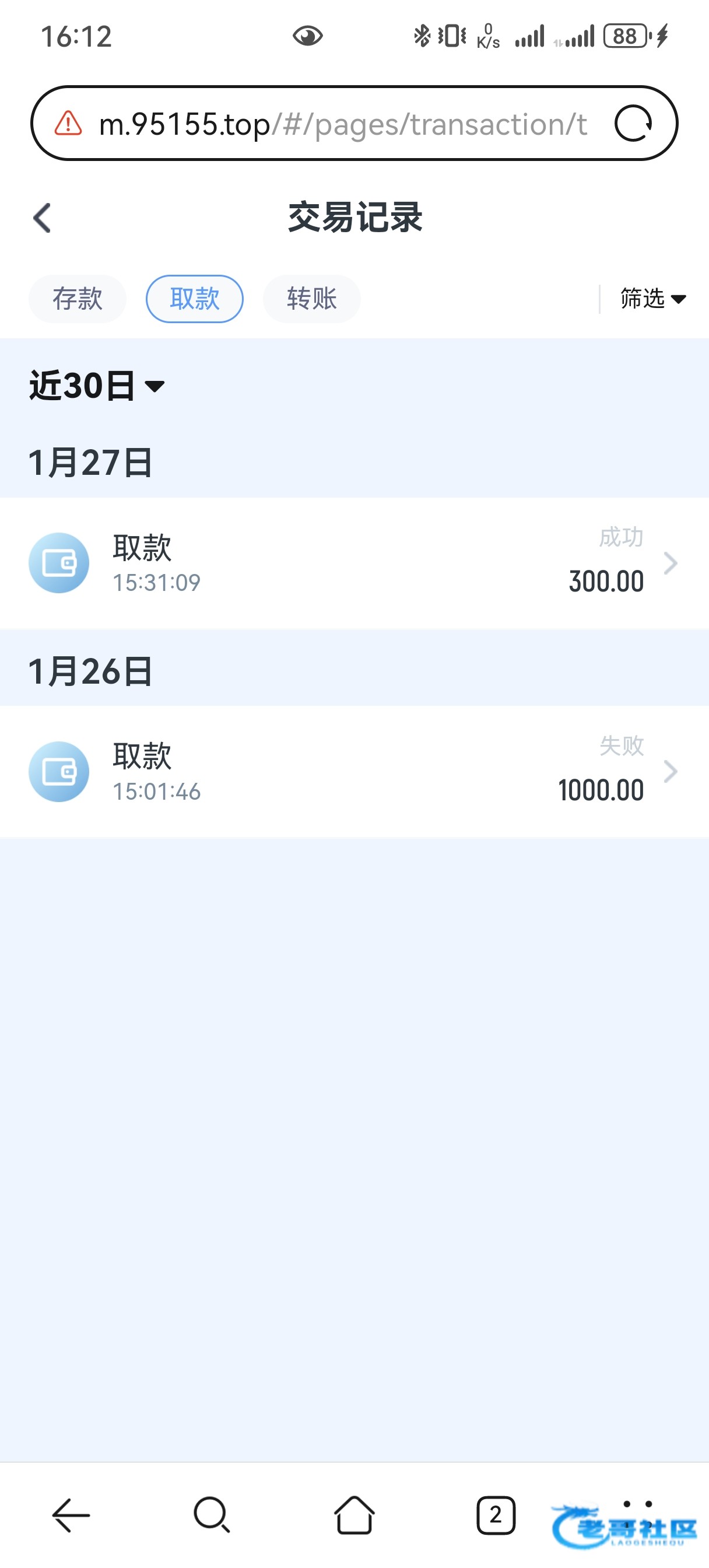Tap the browser address bar

pyautogui.click(x=341, y=124)
